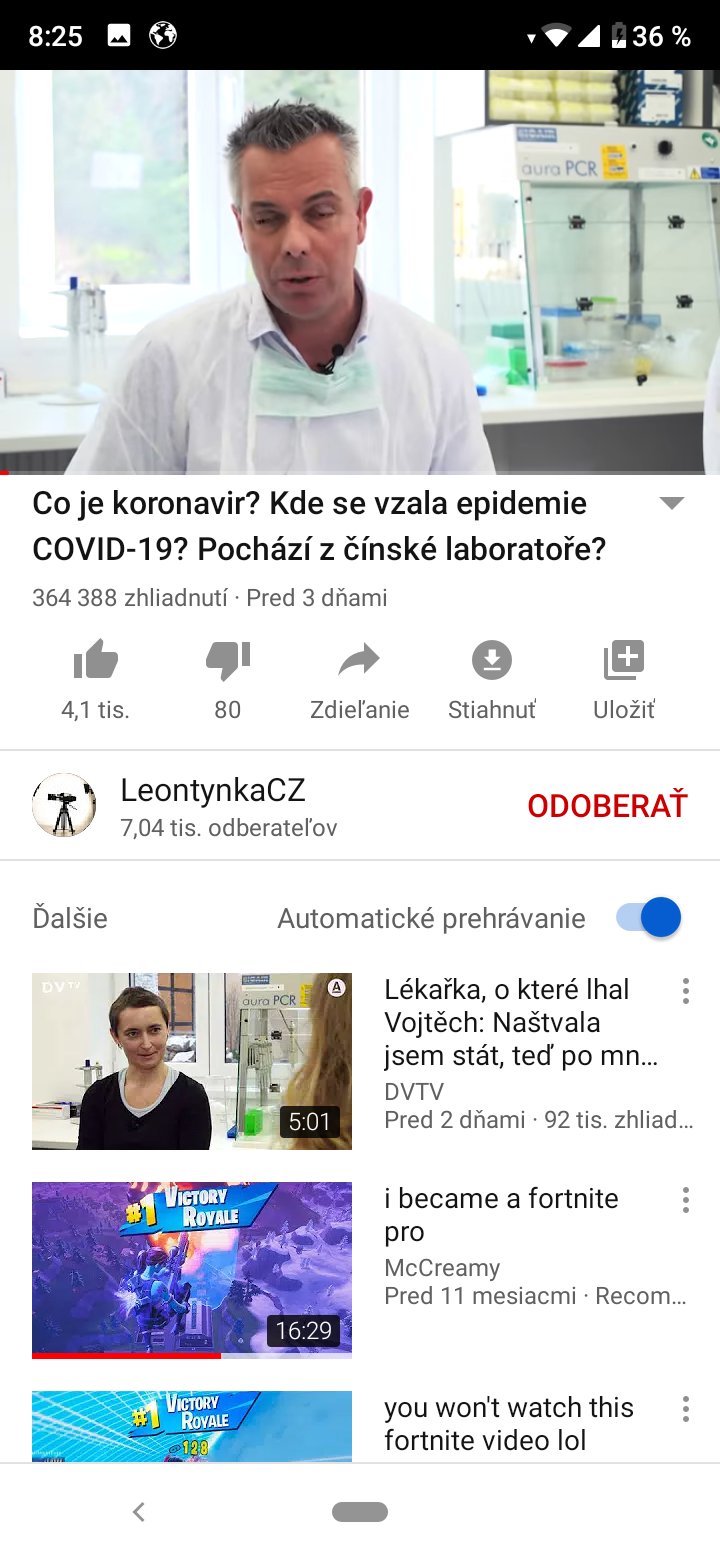This screenshot has width=720, height=1560.
Task: Expand the video description arrow
Action: 672,504
